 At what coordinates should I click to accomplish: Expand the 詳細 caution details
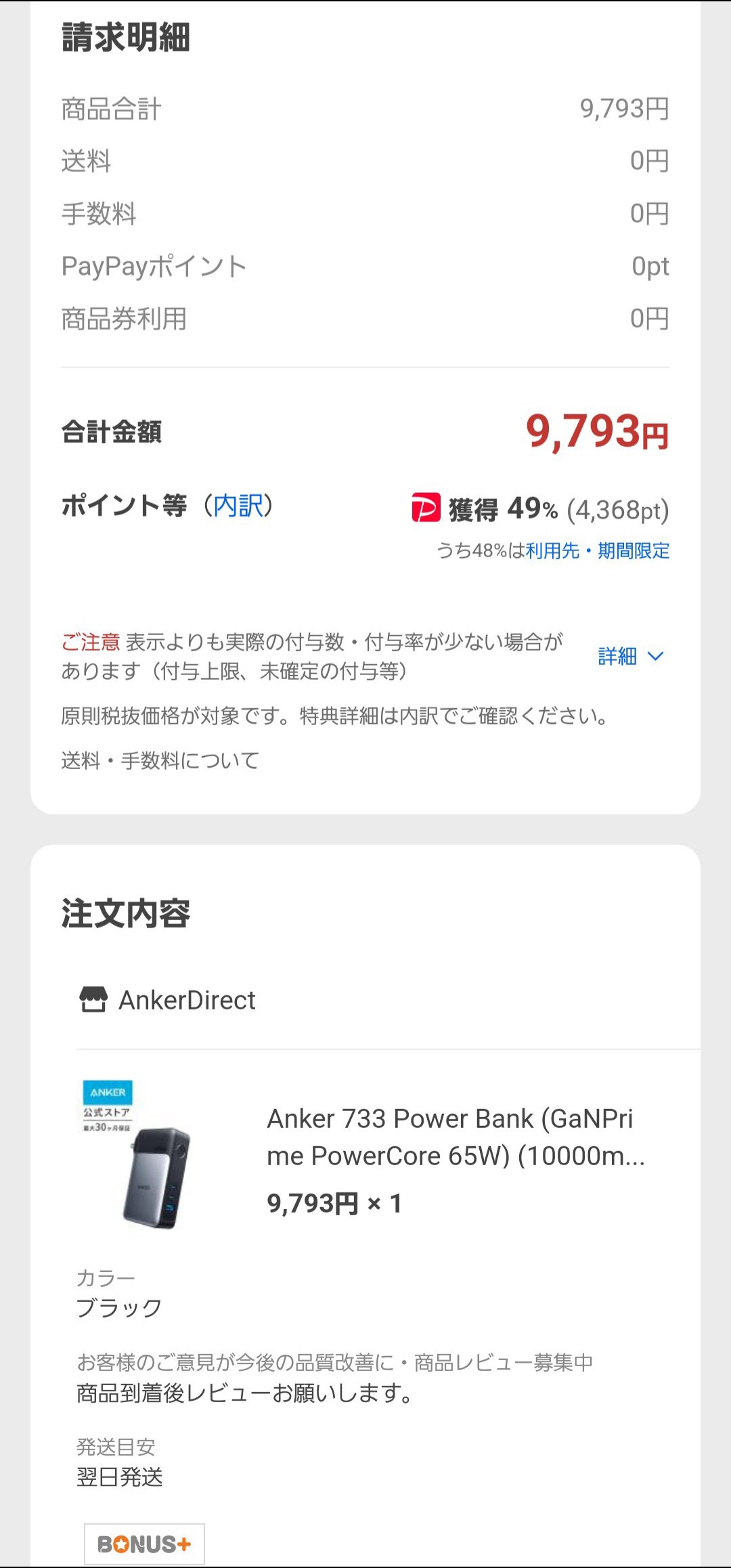pyautogui.click(x=630, y=656)
